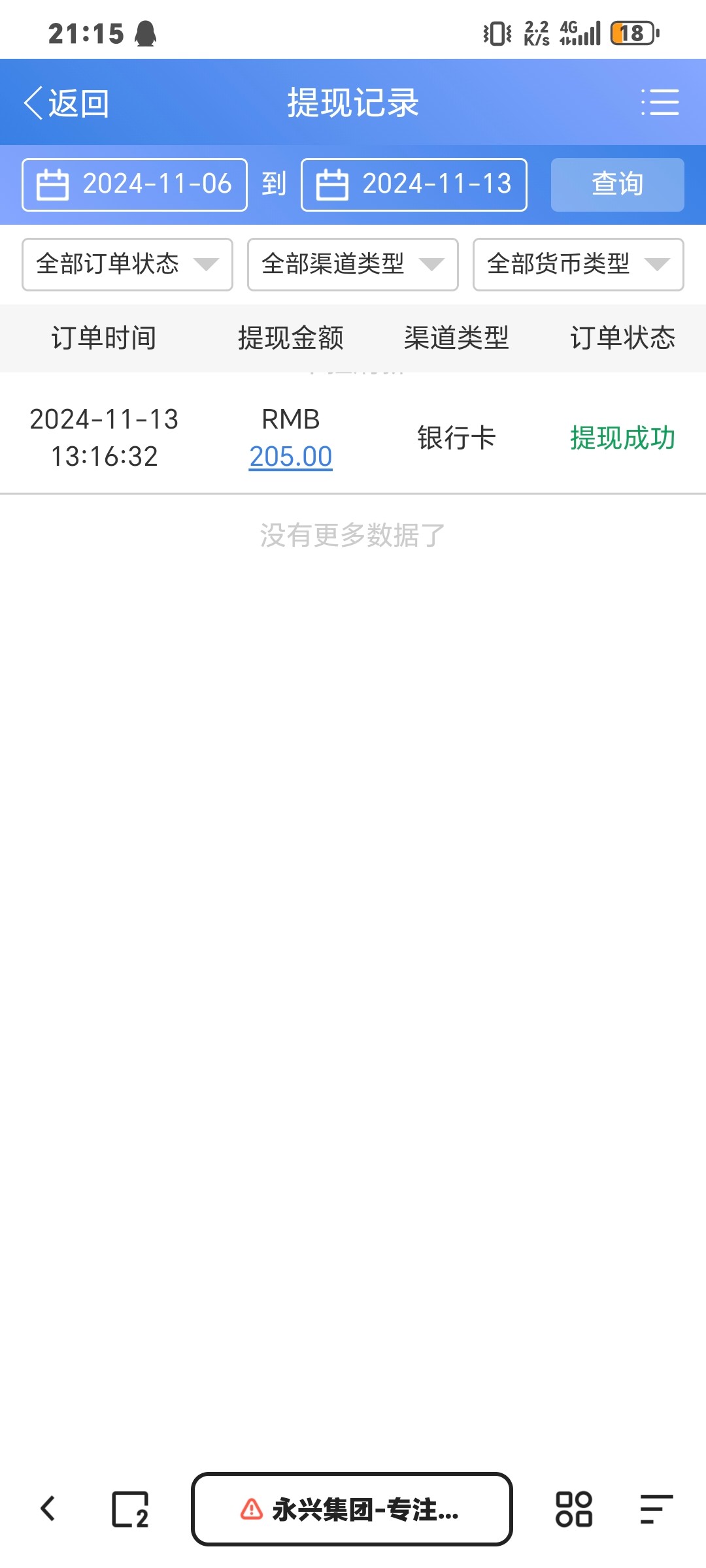The height and width of the screenshot is (1568, 706).
Task: Open the browser grid menu icon
Action: coord(574,1509)
